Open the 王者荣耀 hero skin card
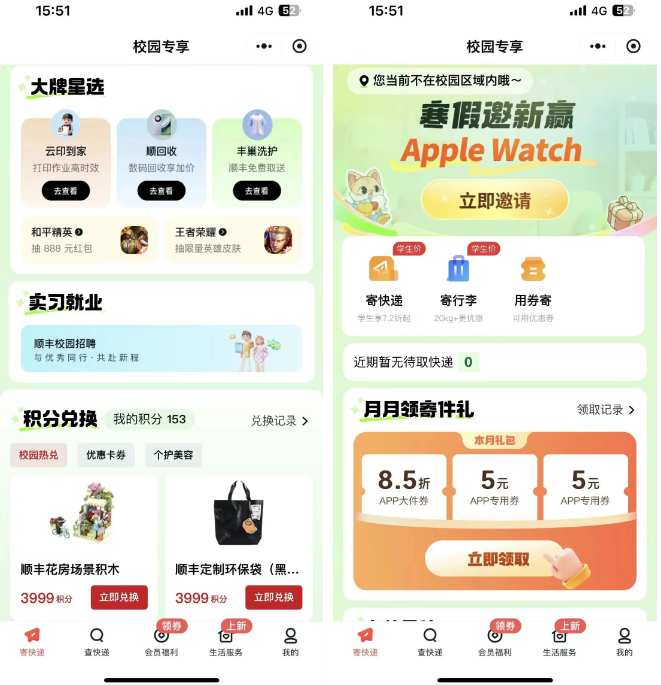 tap(233, 240)
